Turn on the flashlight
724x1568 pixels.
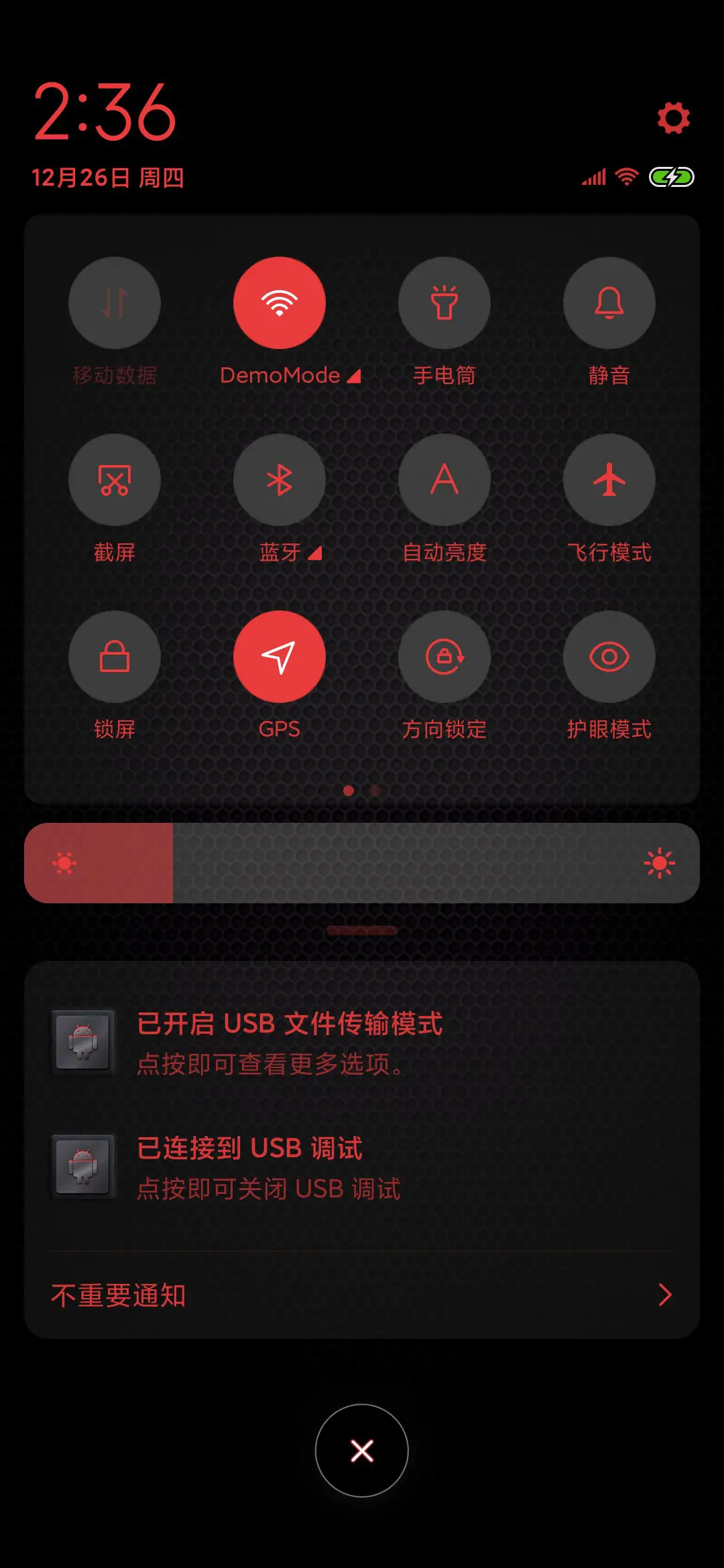pyautogui.click(x=444, y=303)
